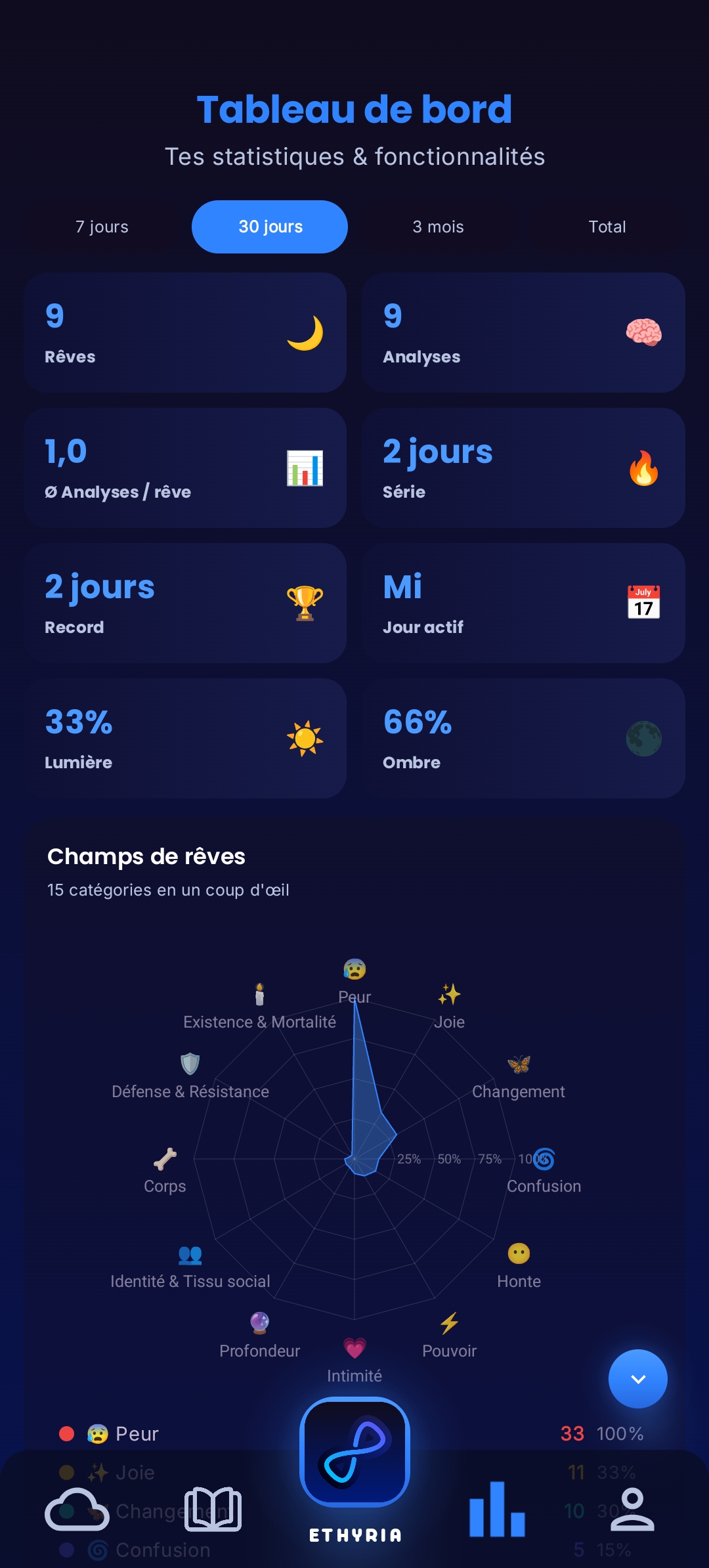709x1568 pixels.
Task: Open the Total statistics view
Action: coord(607,227)
